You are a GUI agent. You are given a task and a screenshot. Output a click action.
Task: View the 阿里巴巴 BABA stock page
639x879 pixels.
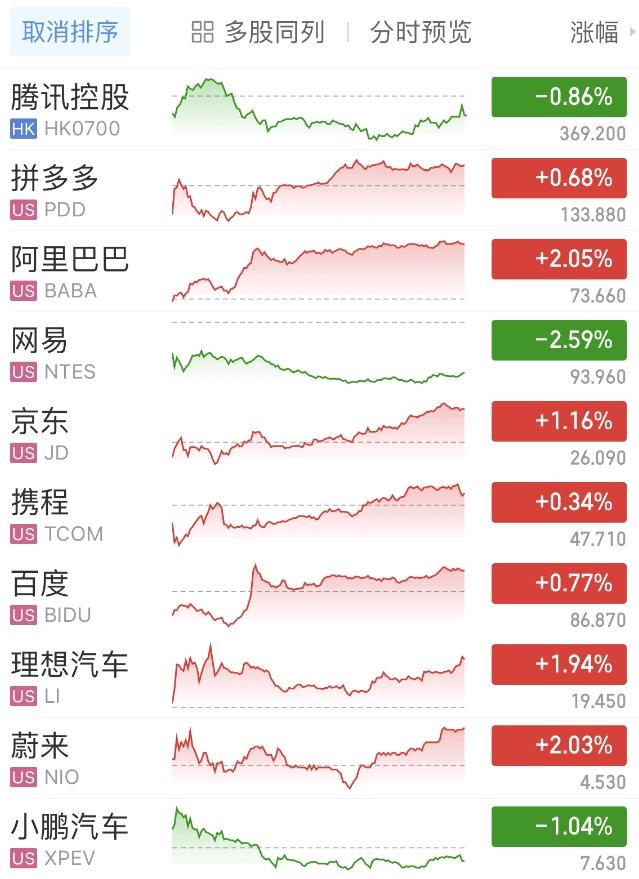click(70, 271)
